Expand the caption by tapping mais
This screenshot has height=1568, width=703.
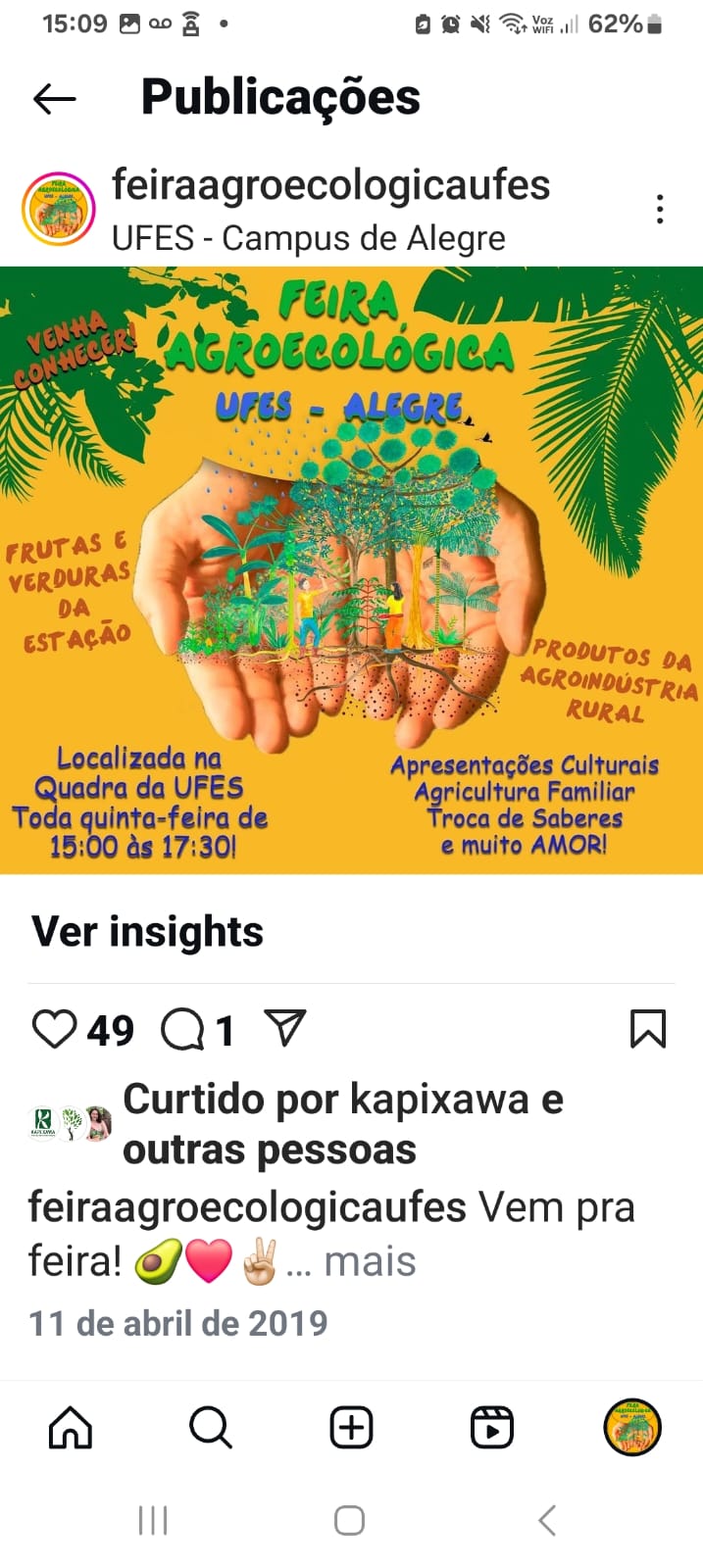pyautogui.click(x=370, y=1262)
